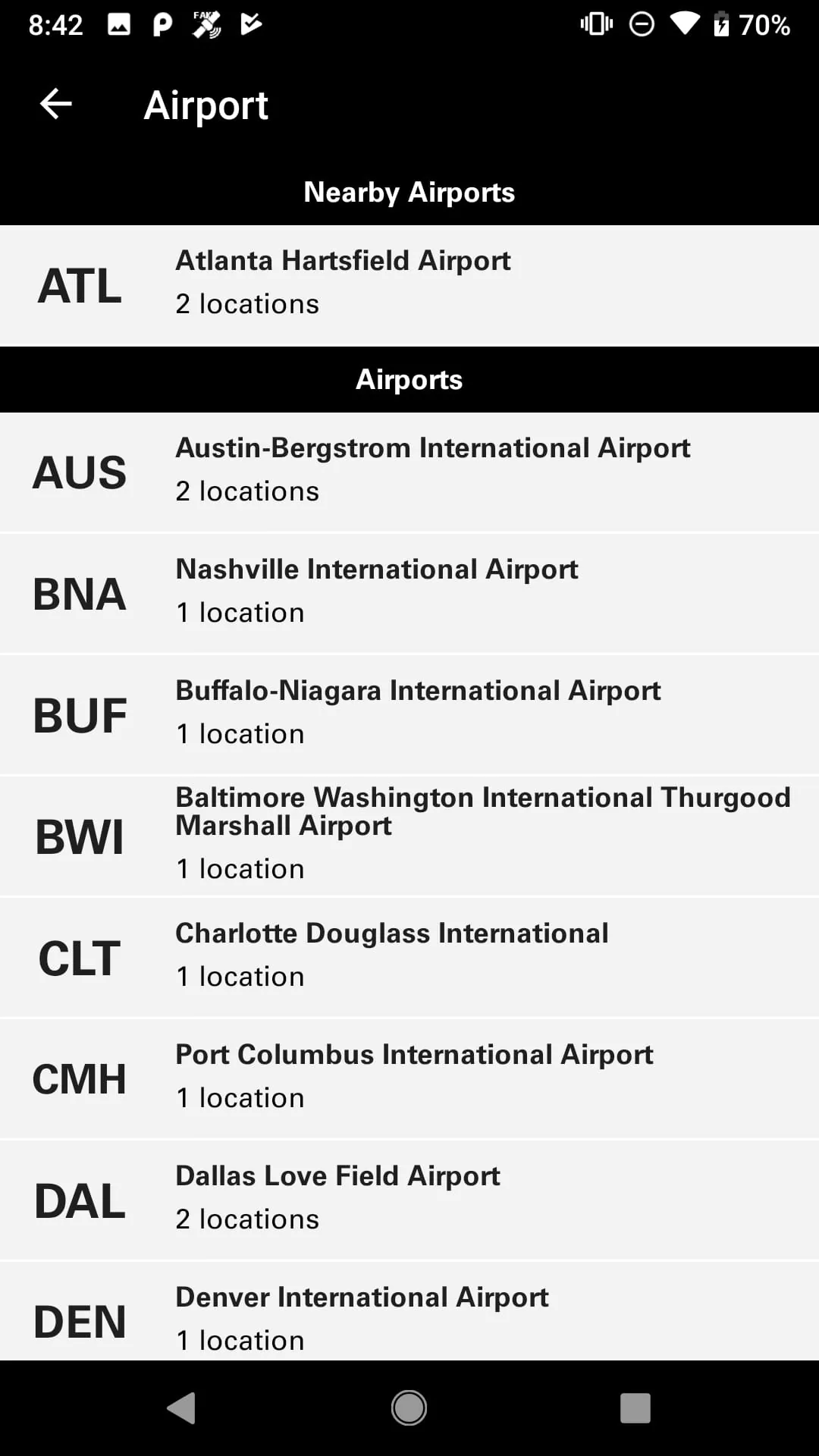
Task: Pick Baltimore Washington International Thurgood Marshall Airport
Action: click(x=409, y=836)
